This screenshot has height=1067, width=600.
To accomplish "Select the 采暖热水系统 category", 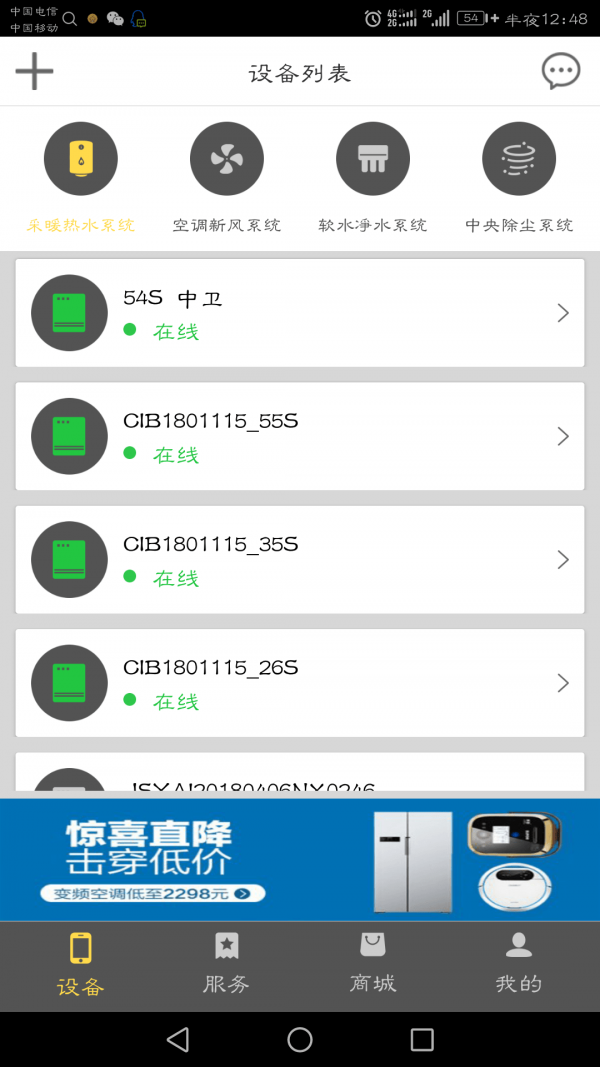I will [81, 177].
